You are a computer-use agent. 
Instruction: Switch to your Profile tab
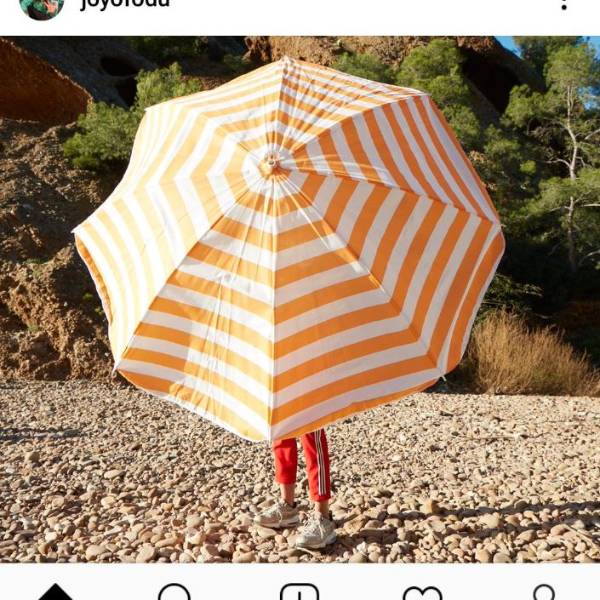pos(544,592)
